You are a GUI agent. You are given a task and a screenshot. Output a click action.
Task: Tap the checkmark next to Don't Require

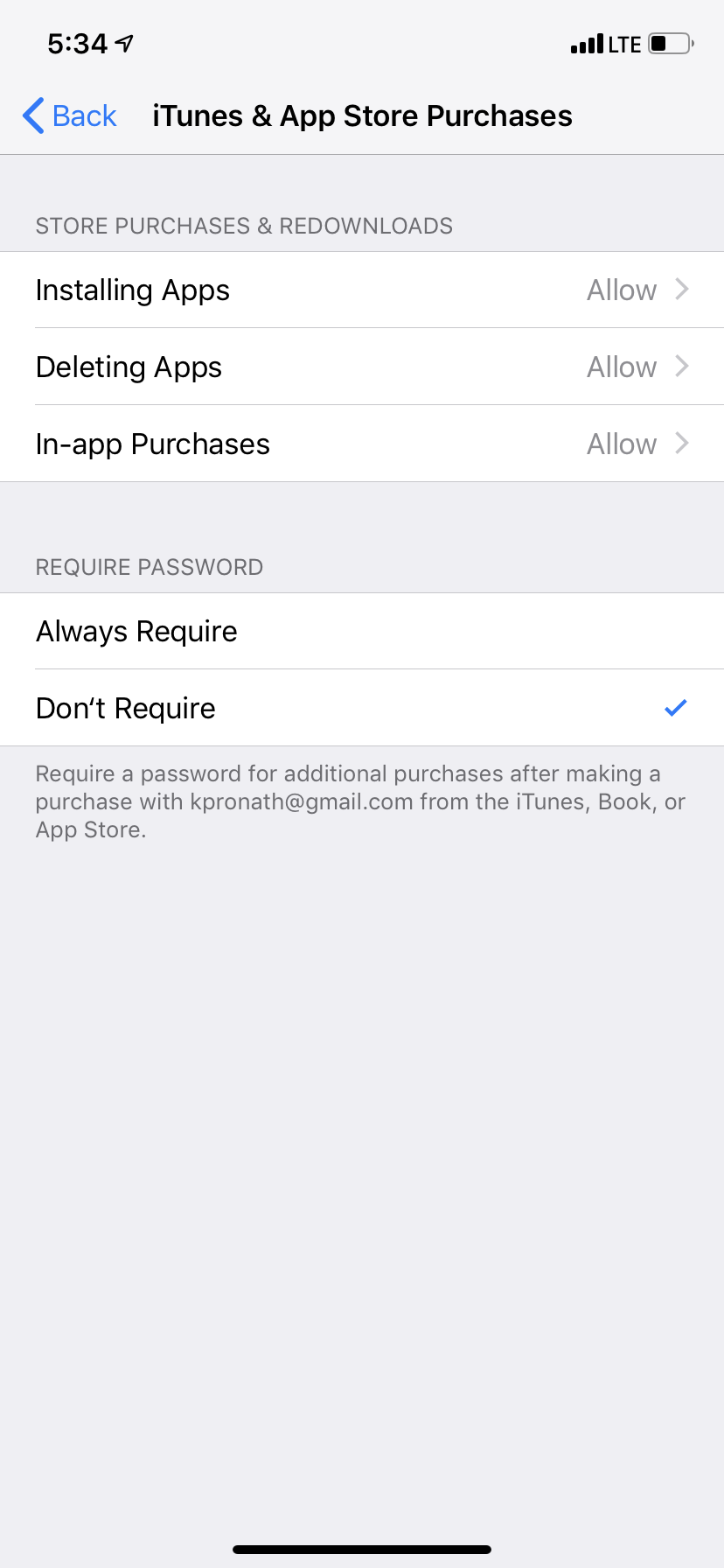[675, 707]
